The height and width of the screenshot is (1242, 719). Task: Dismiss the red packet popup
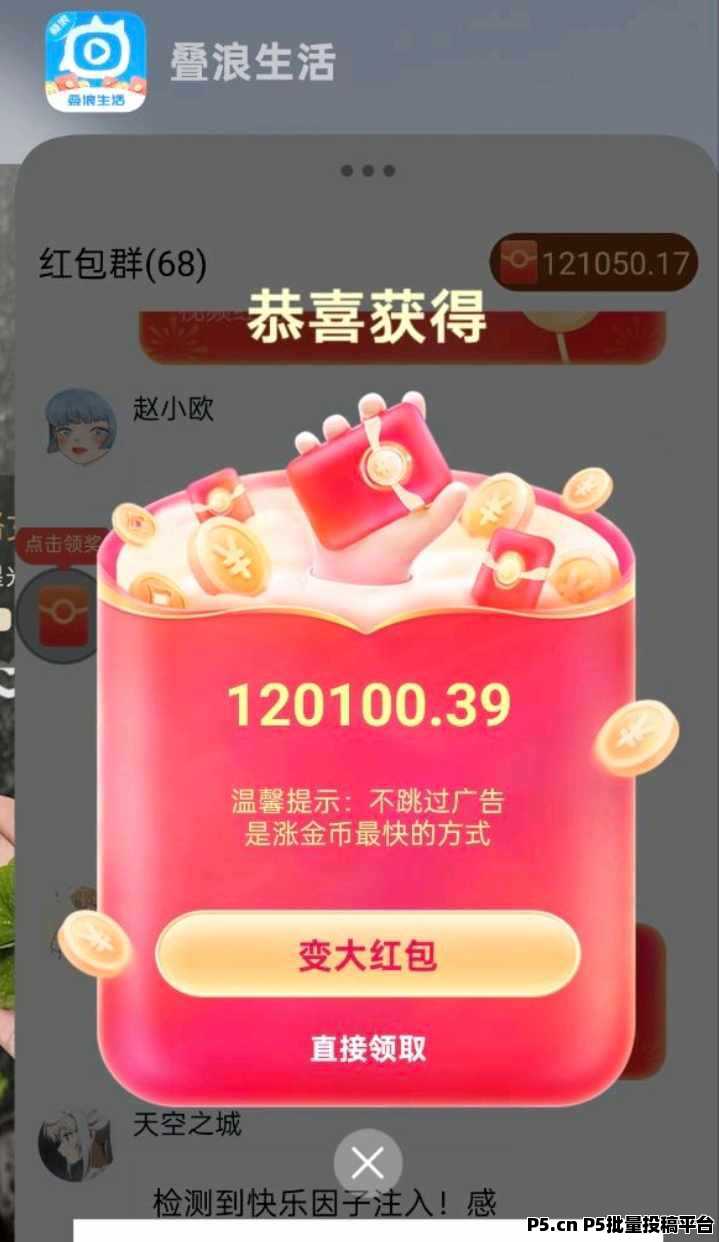click(368, 1163)
